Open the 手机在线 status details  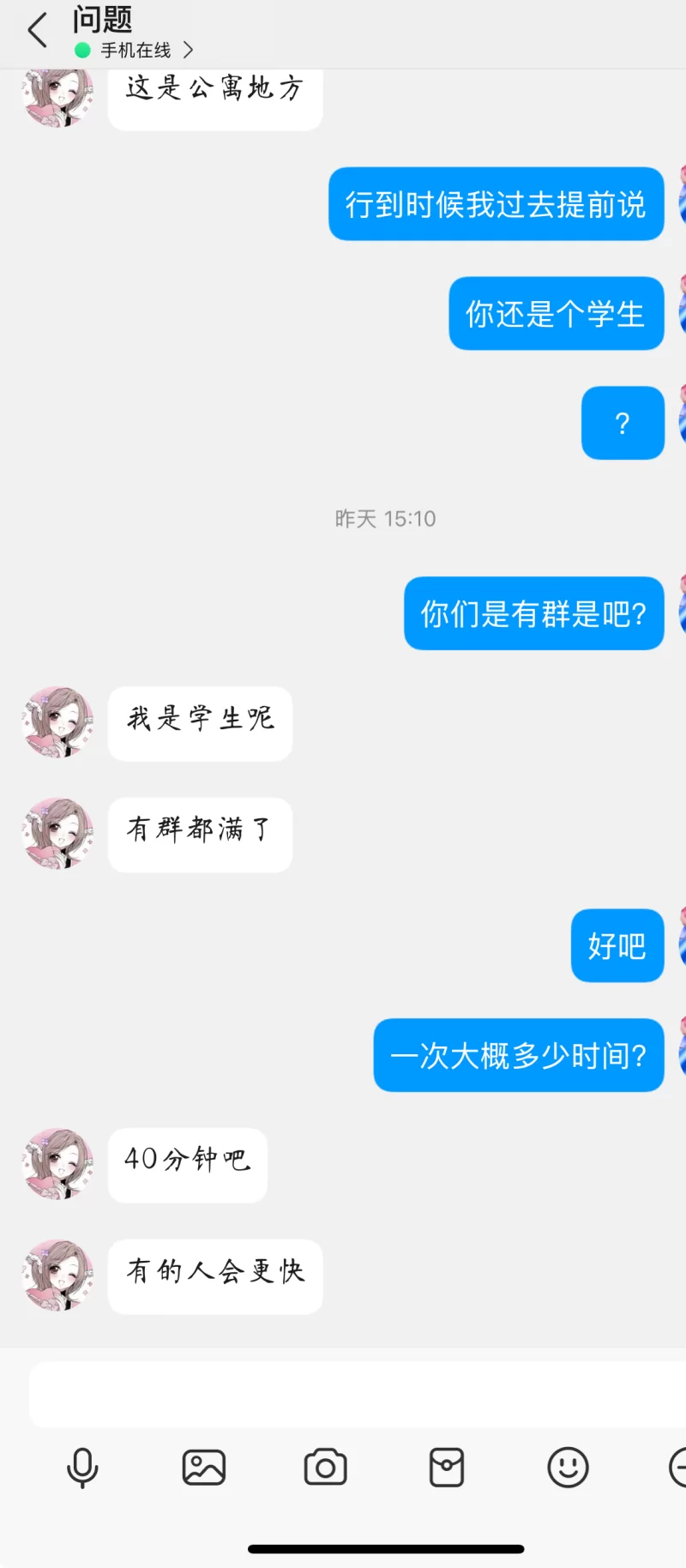pyautogui.click(x=137, y=51)
